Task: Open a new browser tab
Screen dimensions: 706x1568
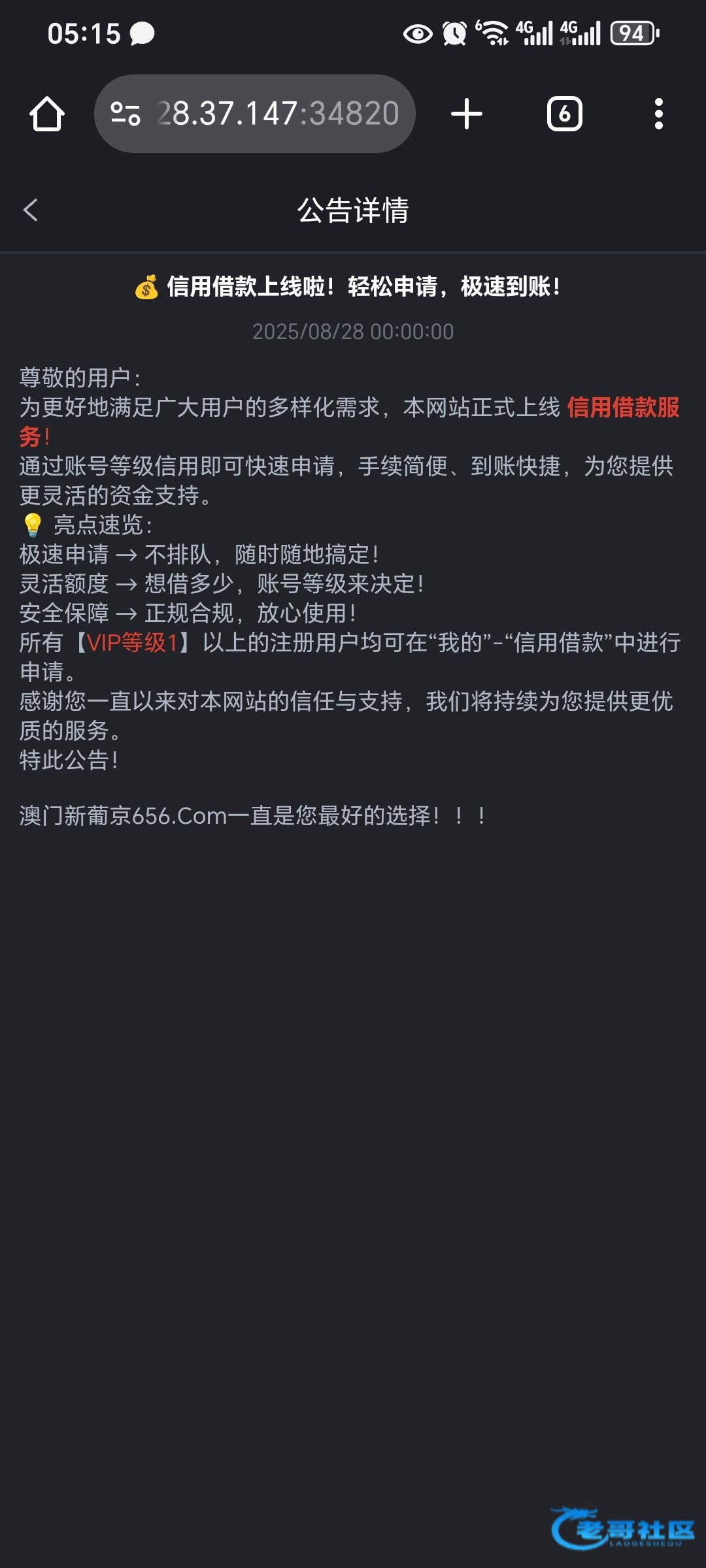Action: [467, 114]
